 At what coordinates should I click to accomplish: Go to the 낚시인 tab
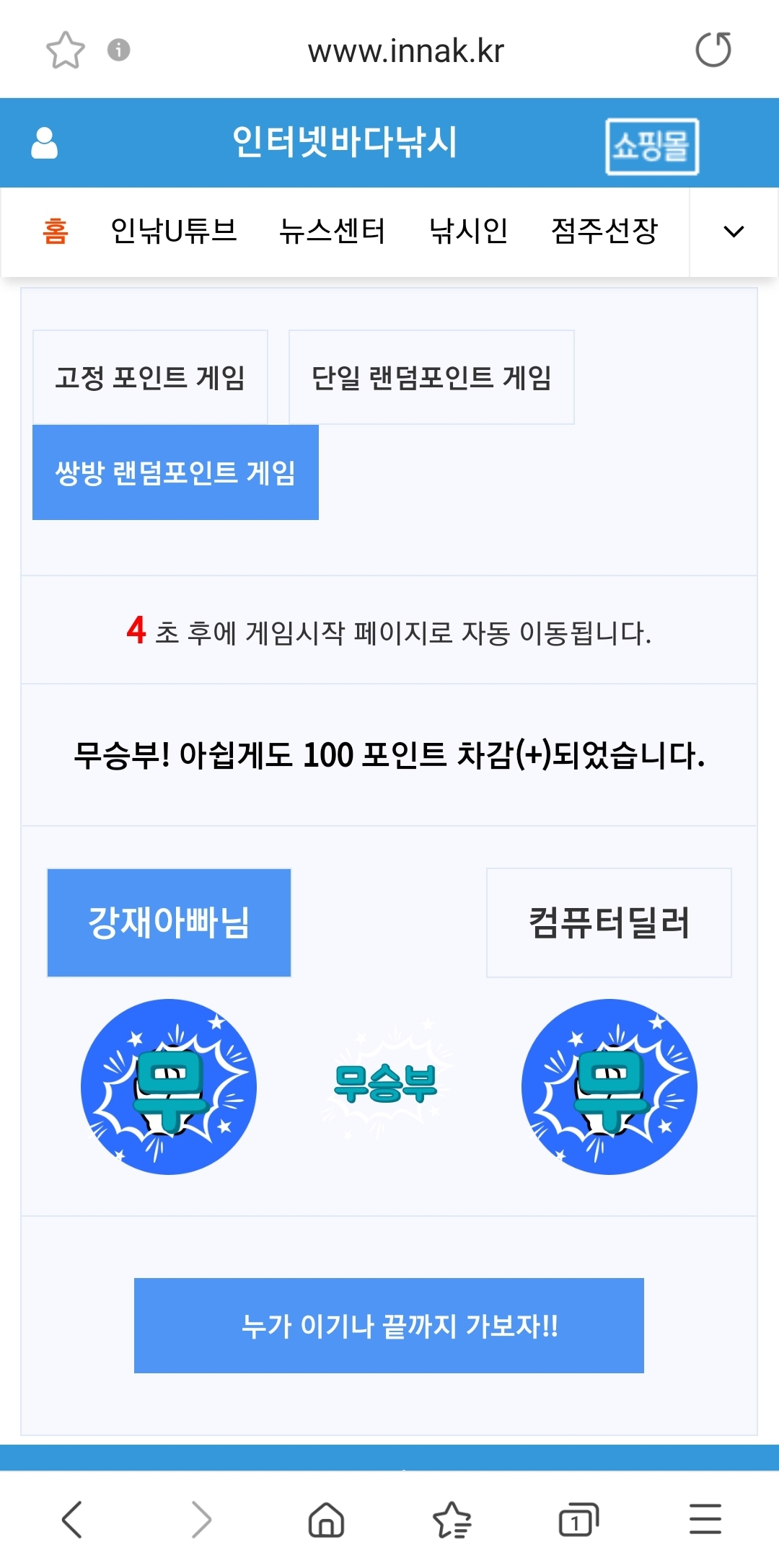[468, 232]
